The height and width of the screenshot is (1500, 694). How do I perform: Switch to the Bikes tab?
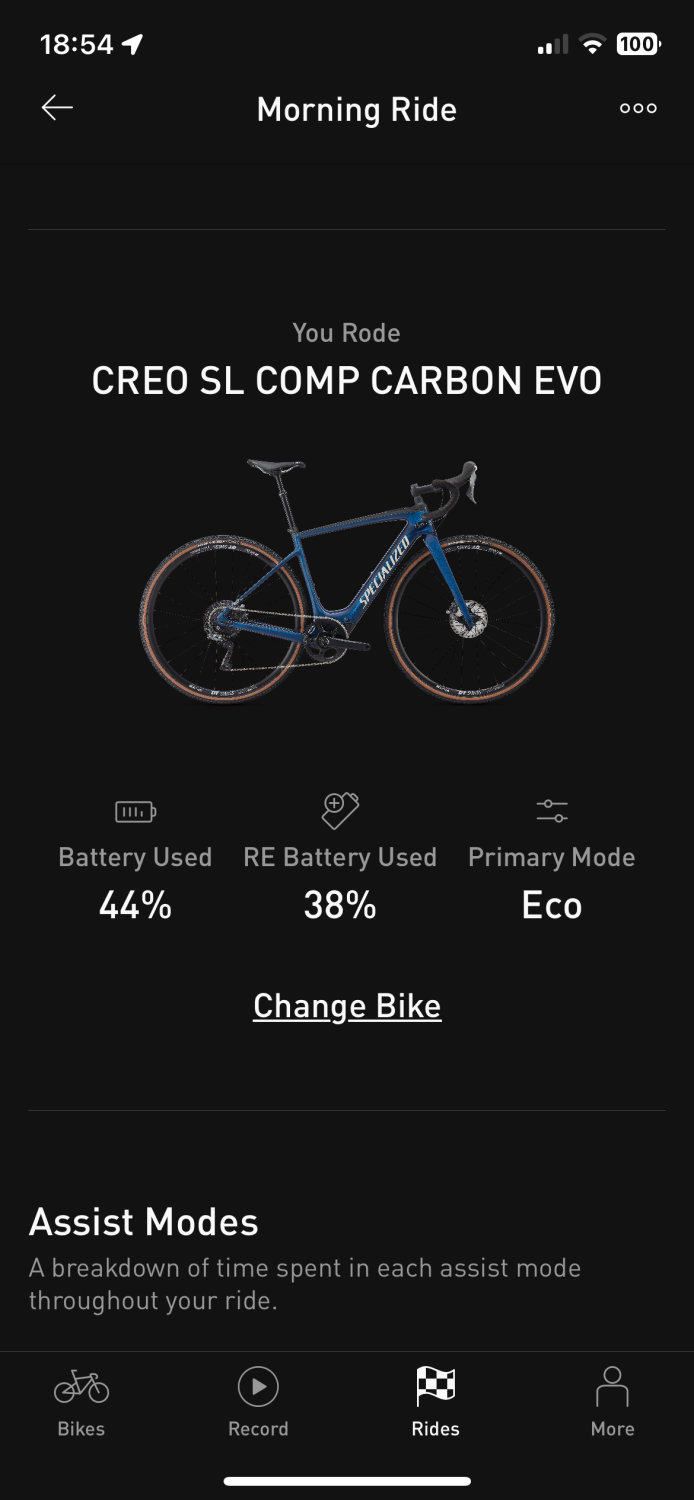click(x=81, y=1401)
